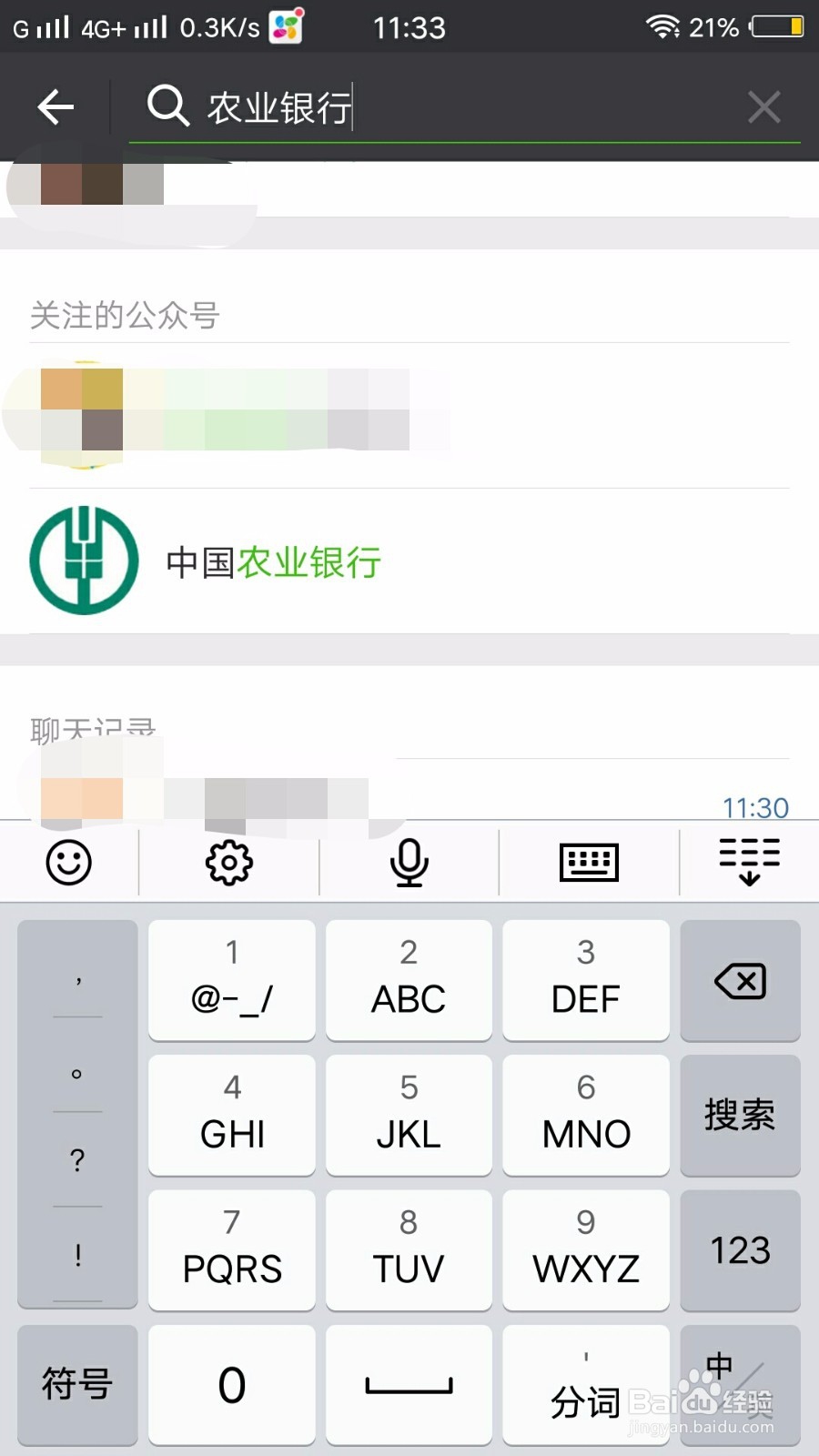
Task: Tap the 关注的公众号 section header
Action: [125, 316]
